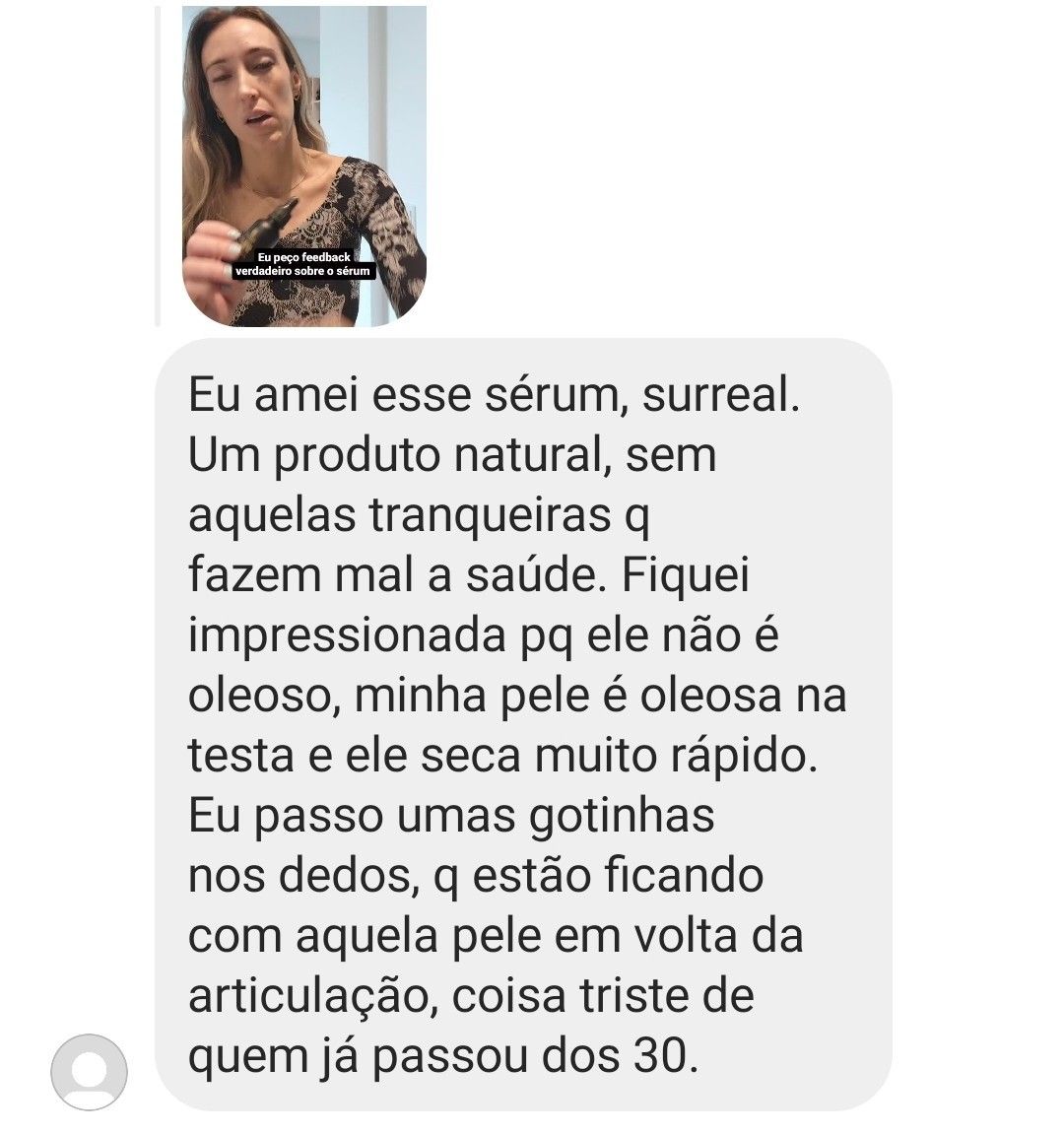This screenshot has width=1064, height=1134.
Task: Open the sender's profile picture avatar
Action: (89, 1072)
